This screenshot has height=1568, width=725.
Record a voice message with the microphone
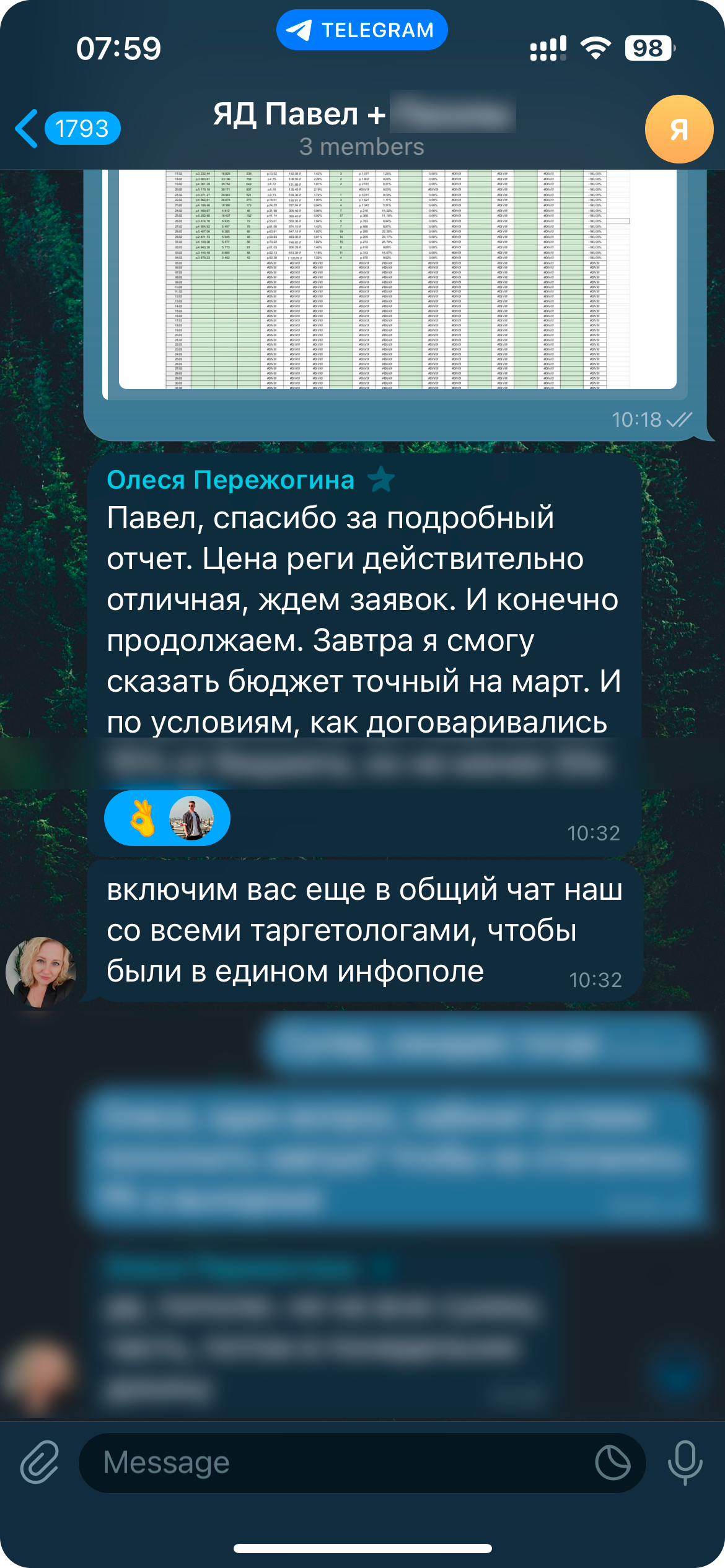pos(685,1463)
